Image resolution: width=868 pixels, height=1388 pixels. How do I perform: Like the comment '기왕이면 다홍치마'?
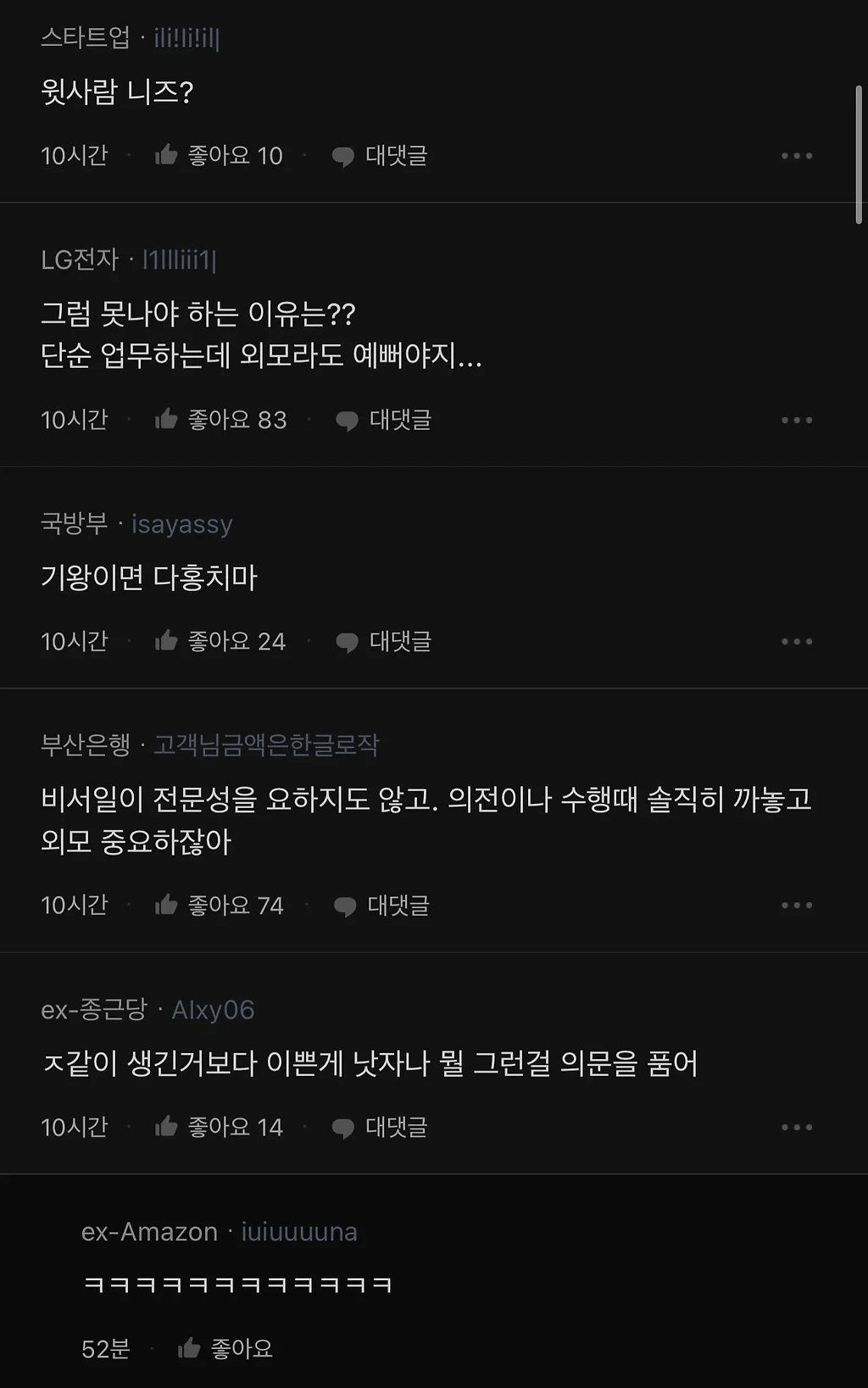tap(220, 641)
